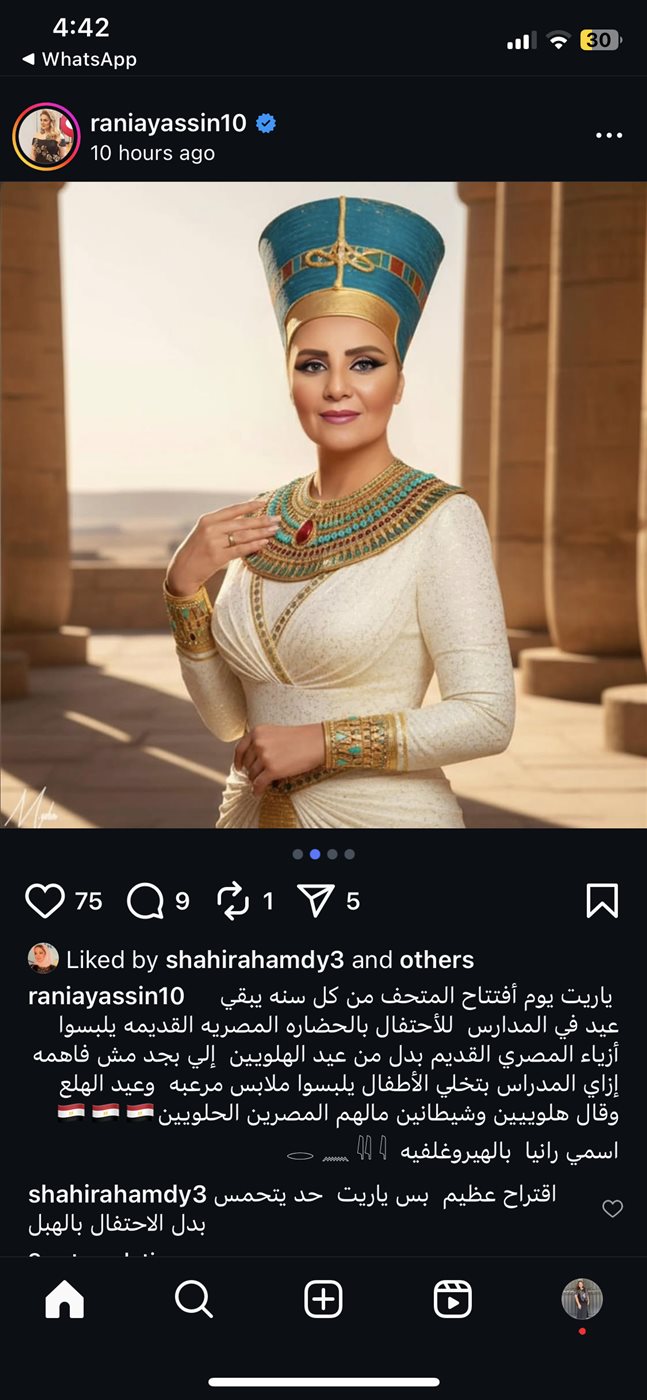The height and width of the screenshot is (1400, 647).
Task: Open shahirahamdy3's profile from the comment
Action: click(x=117, y=1194)
